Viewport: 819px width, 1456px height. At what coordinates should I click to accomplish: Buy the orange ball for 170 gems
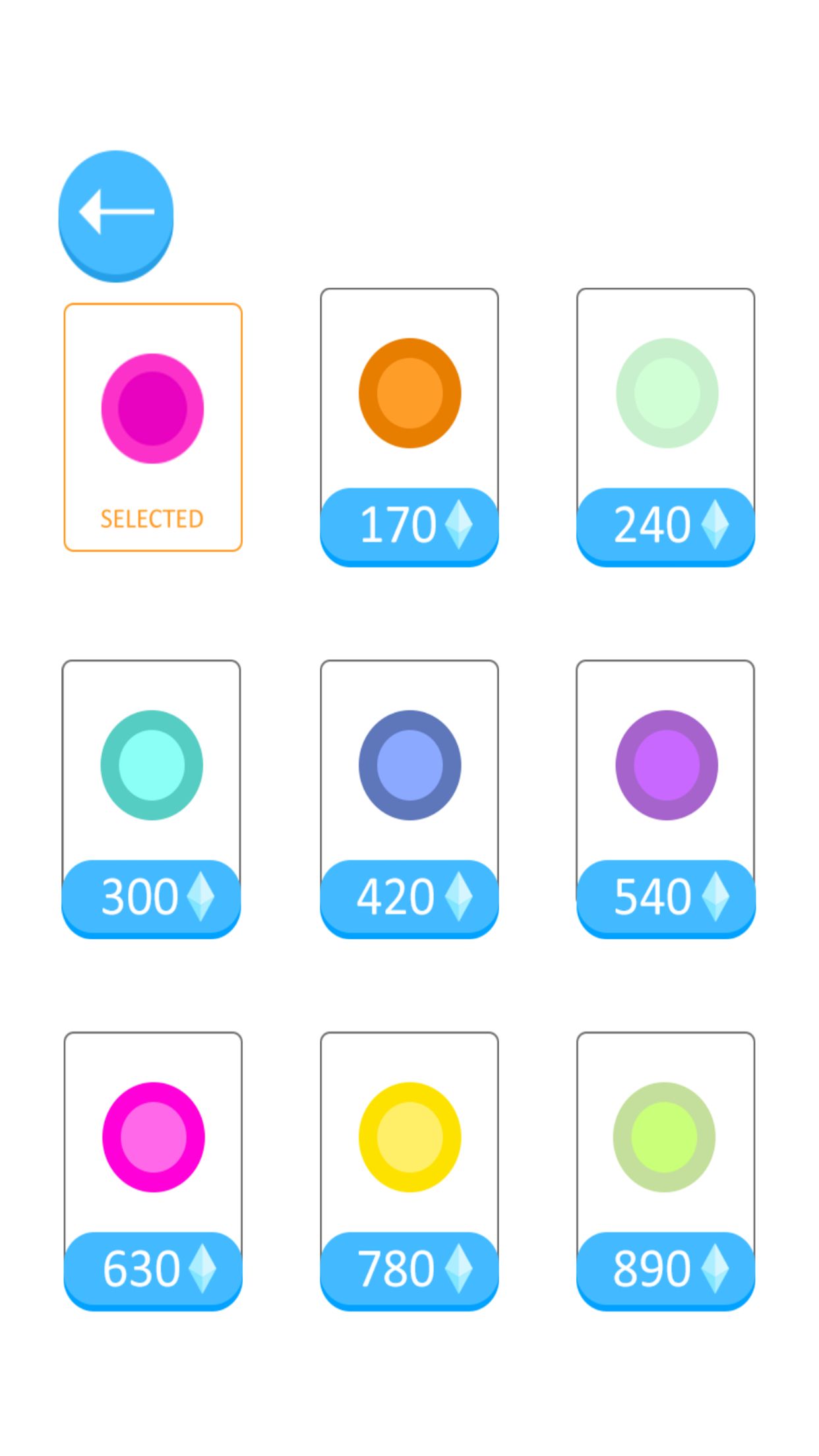[x=409, y=526]
